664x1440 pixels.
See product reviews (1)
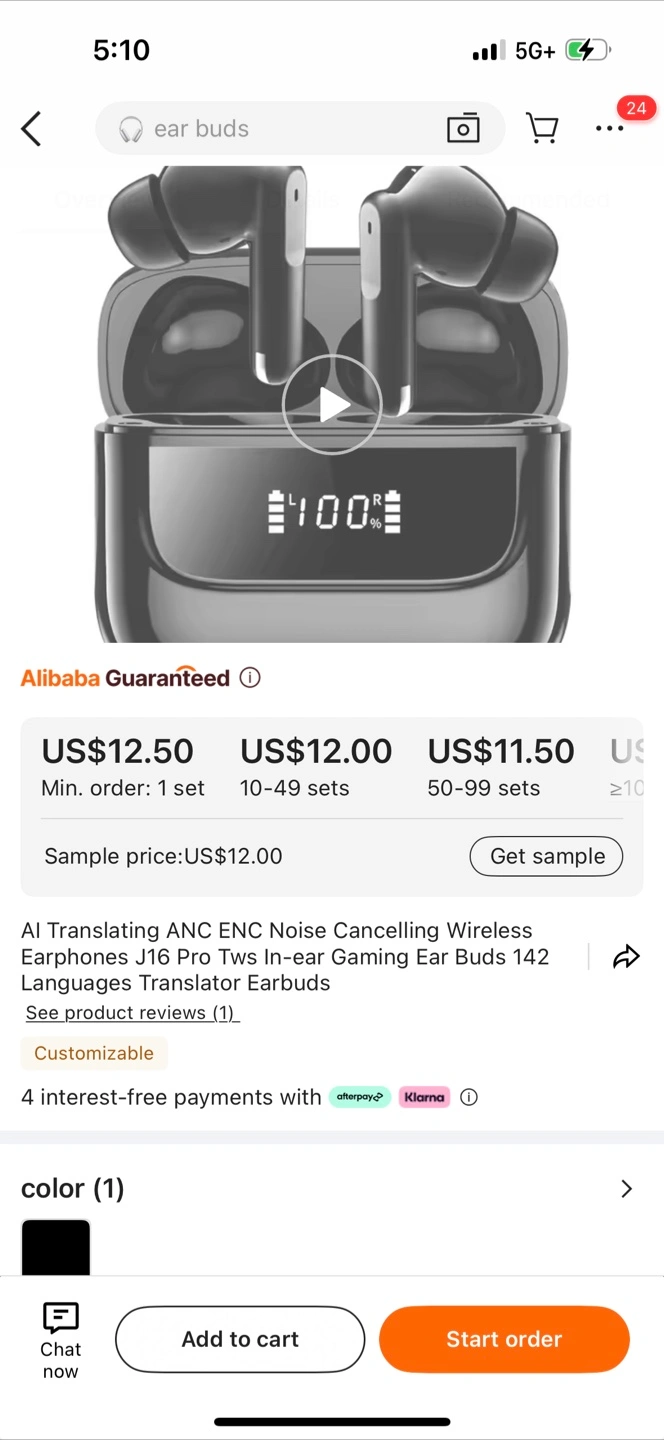pyautogui.click(x=131, y=1013)
